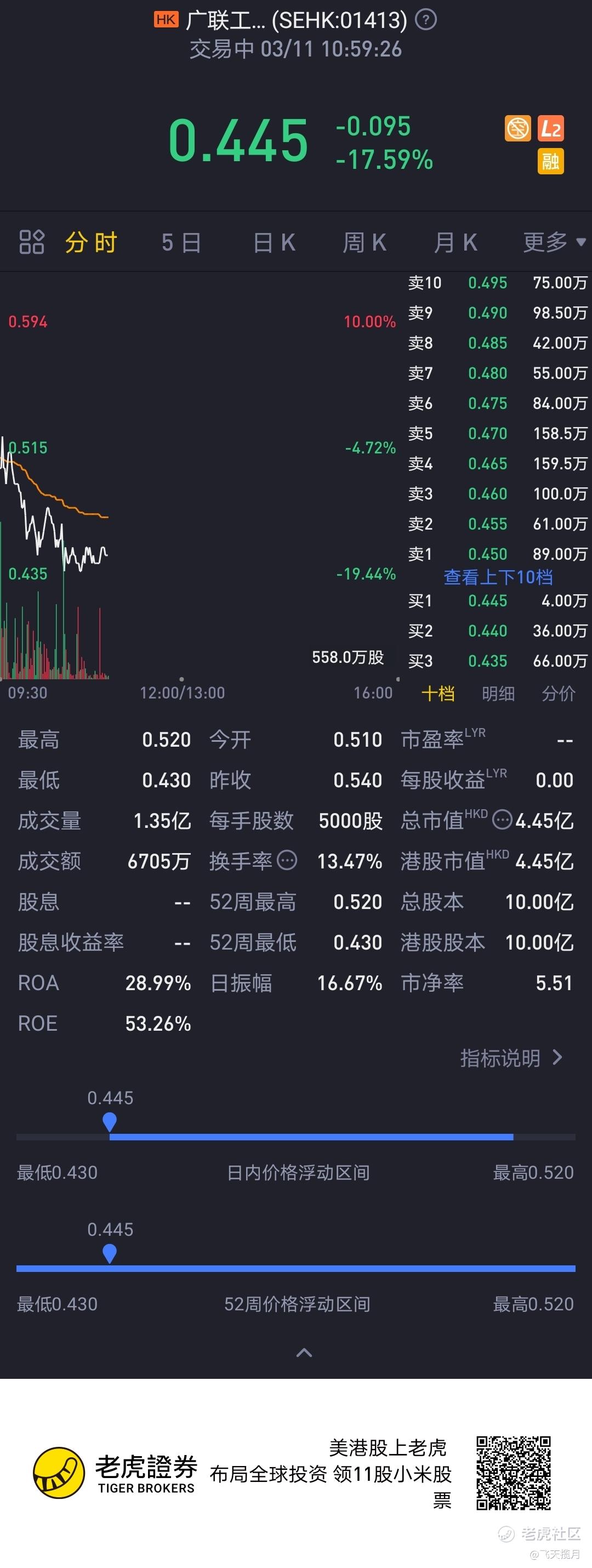Switch to the 分时 chart tab

pyautogui.click(x=91, y=242)
